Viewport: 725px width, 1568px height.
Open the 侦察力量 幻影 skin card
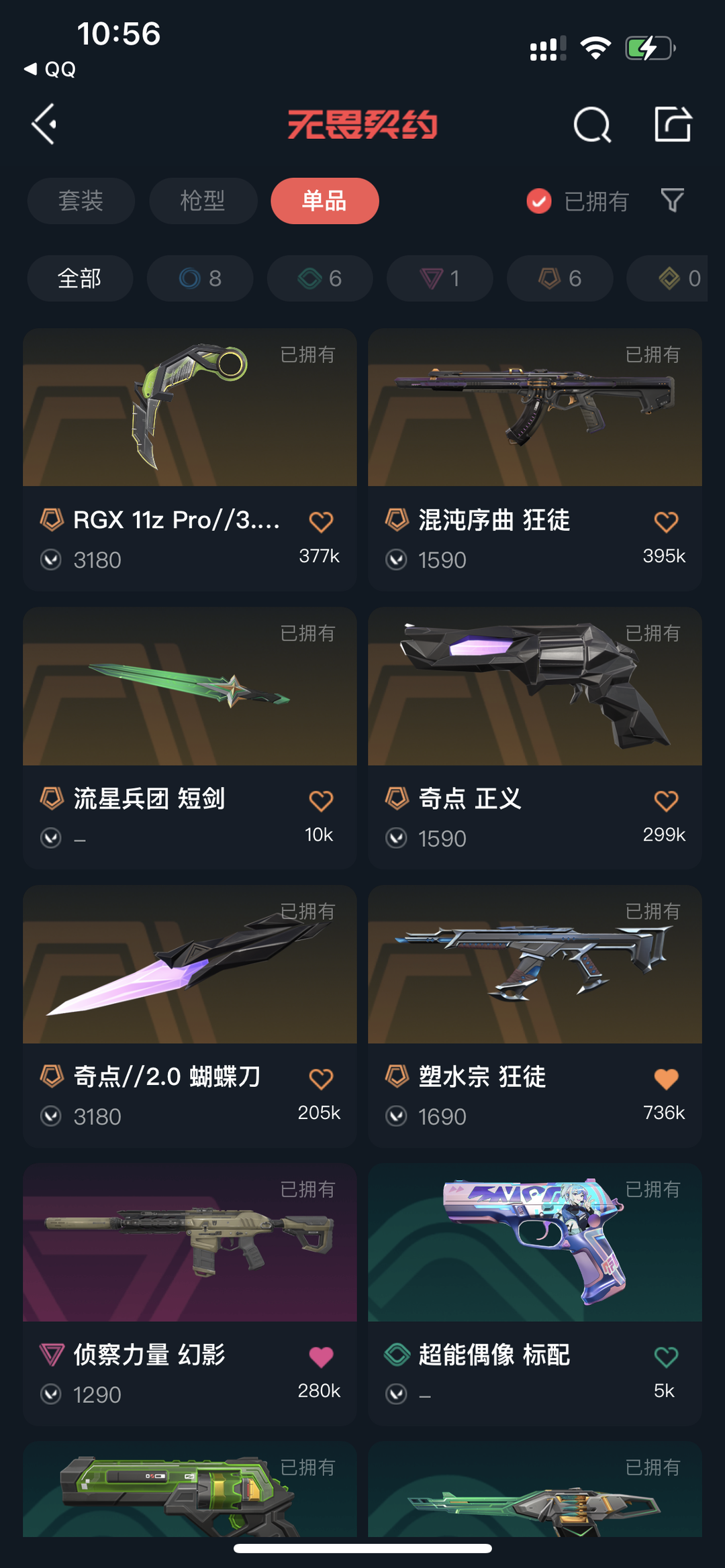coord(190,1294)
